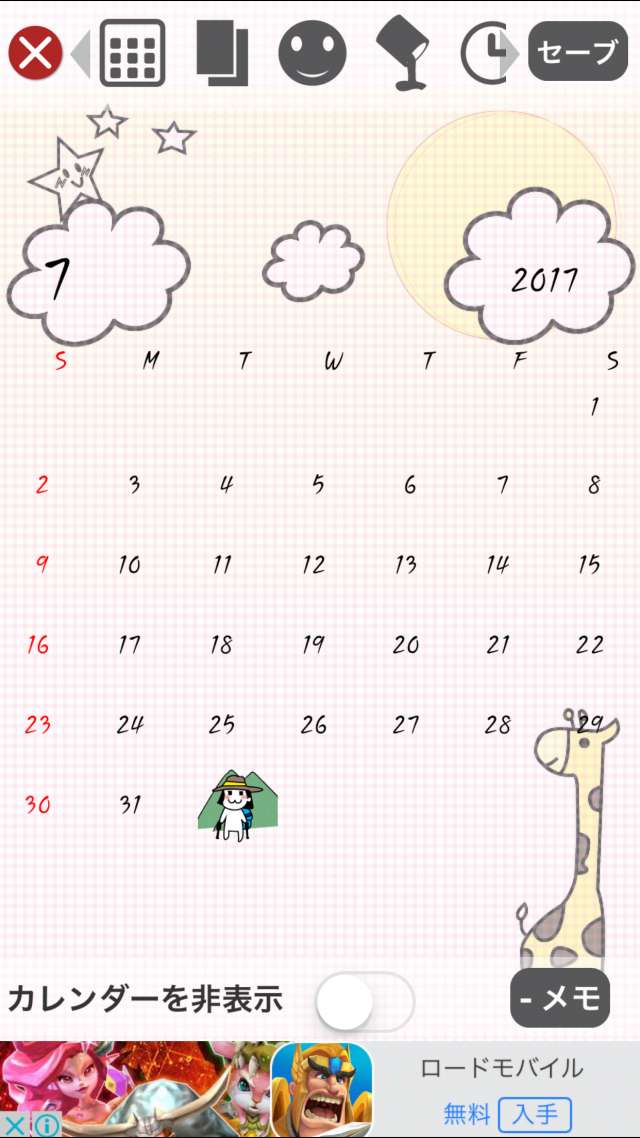Screen dimensions: 640x1138
Task: Open the smiley sticker picker
Action: tap(312, 53)
